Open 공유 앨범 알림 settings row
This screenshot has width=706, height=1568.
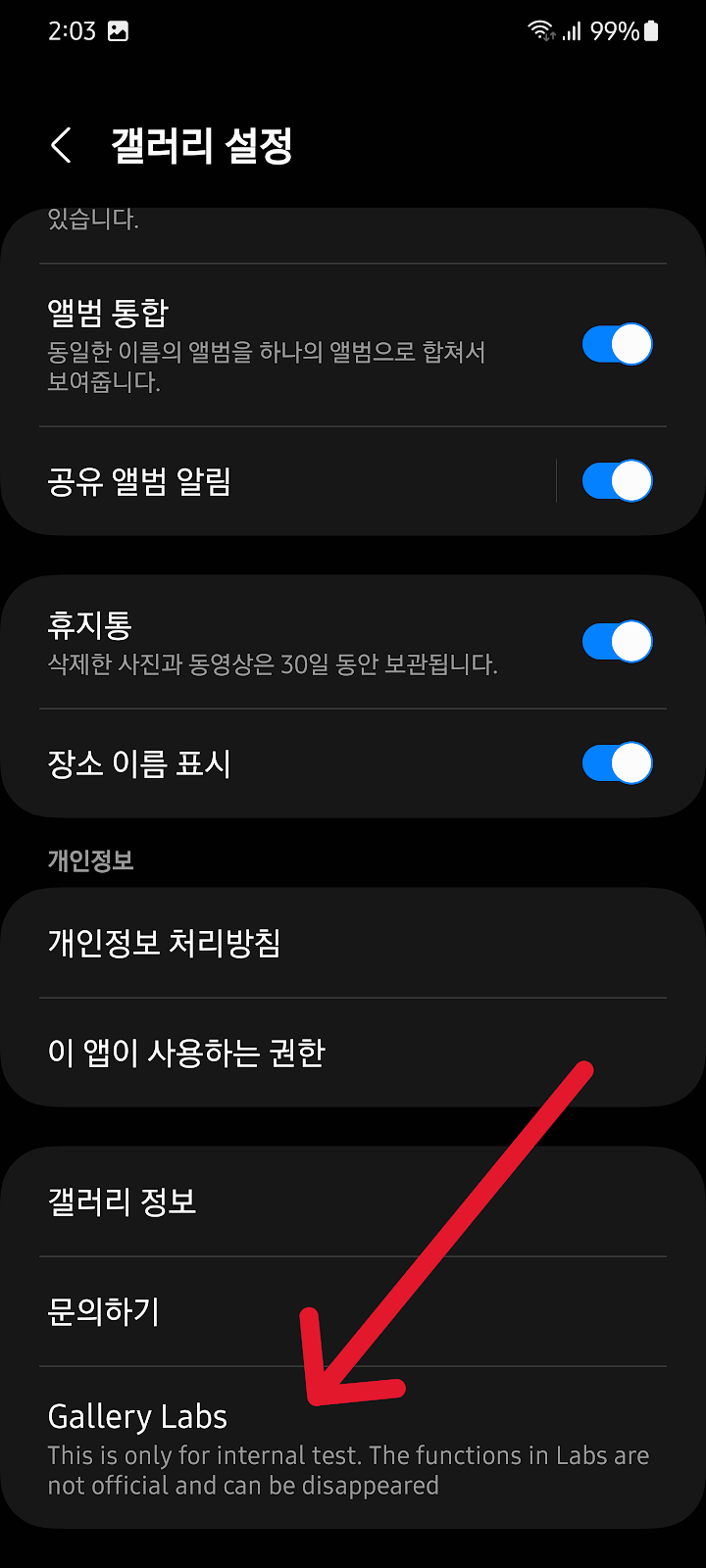[x=277, y=481]
